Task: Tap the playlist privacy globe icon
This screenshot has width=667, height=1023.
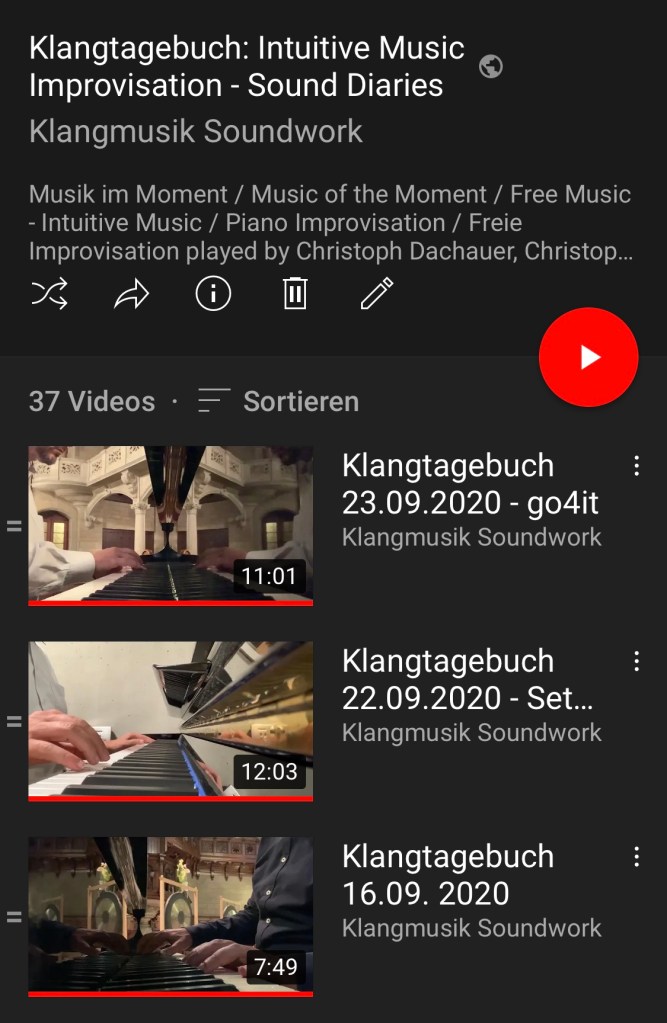Action: click(491, 67)
